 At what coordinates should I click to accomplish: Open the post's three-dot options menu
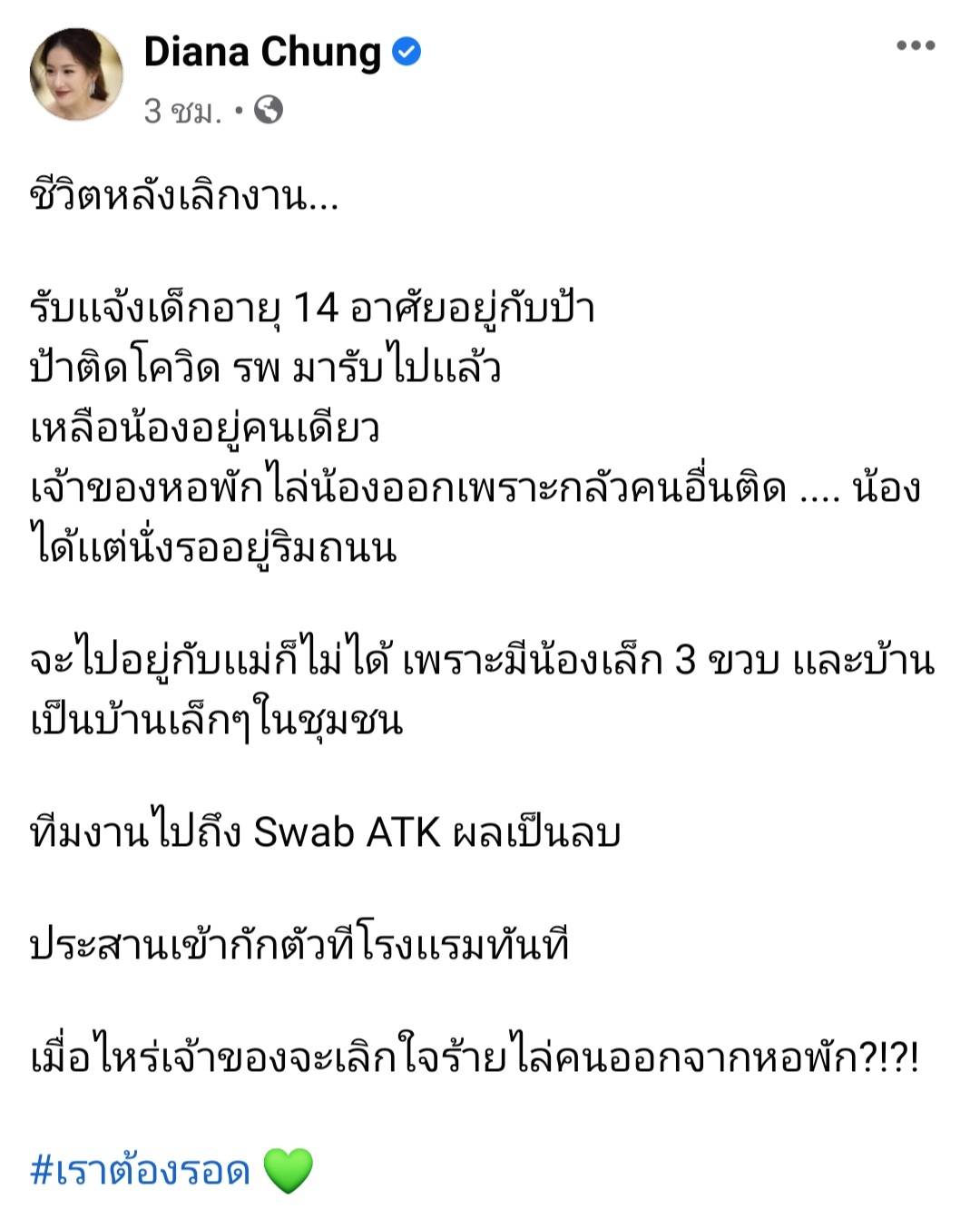click(915, 45)
